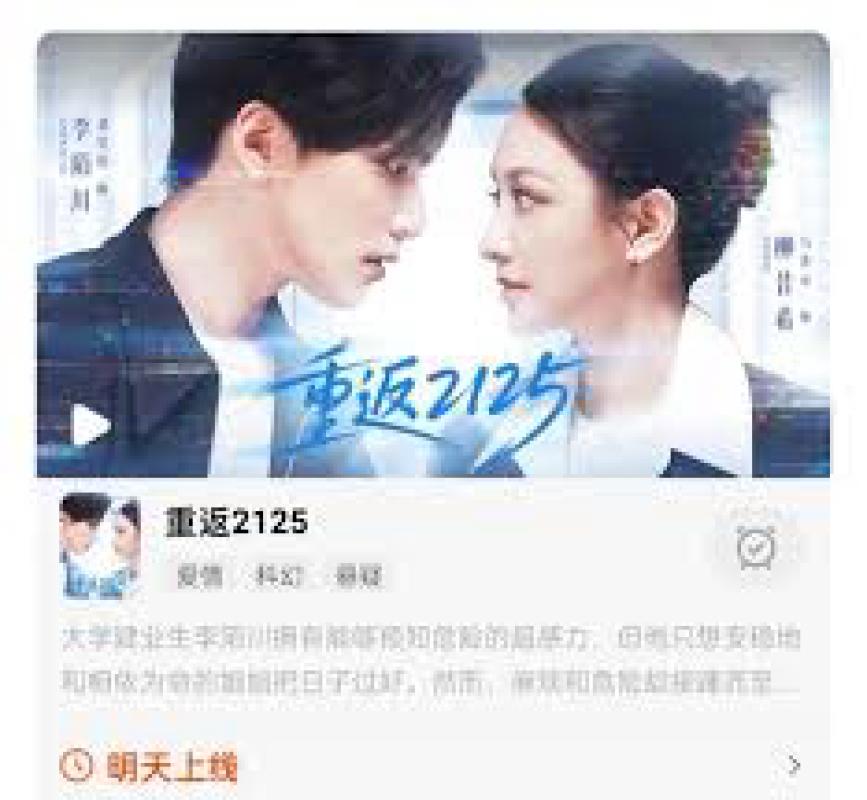Select the 爱情 genre tag
867x800 pixels.
pyautogui.click(x=199, y=576)
